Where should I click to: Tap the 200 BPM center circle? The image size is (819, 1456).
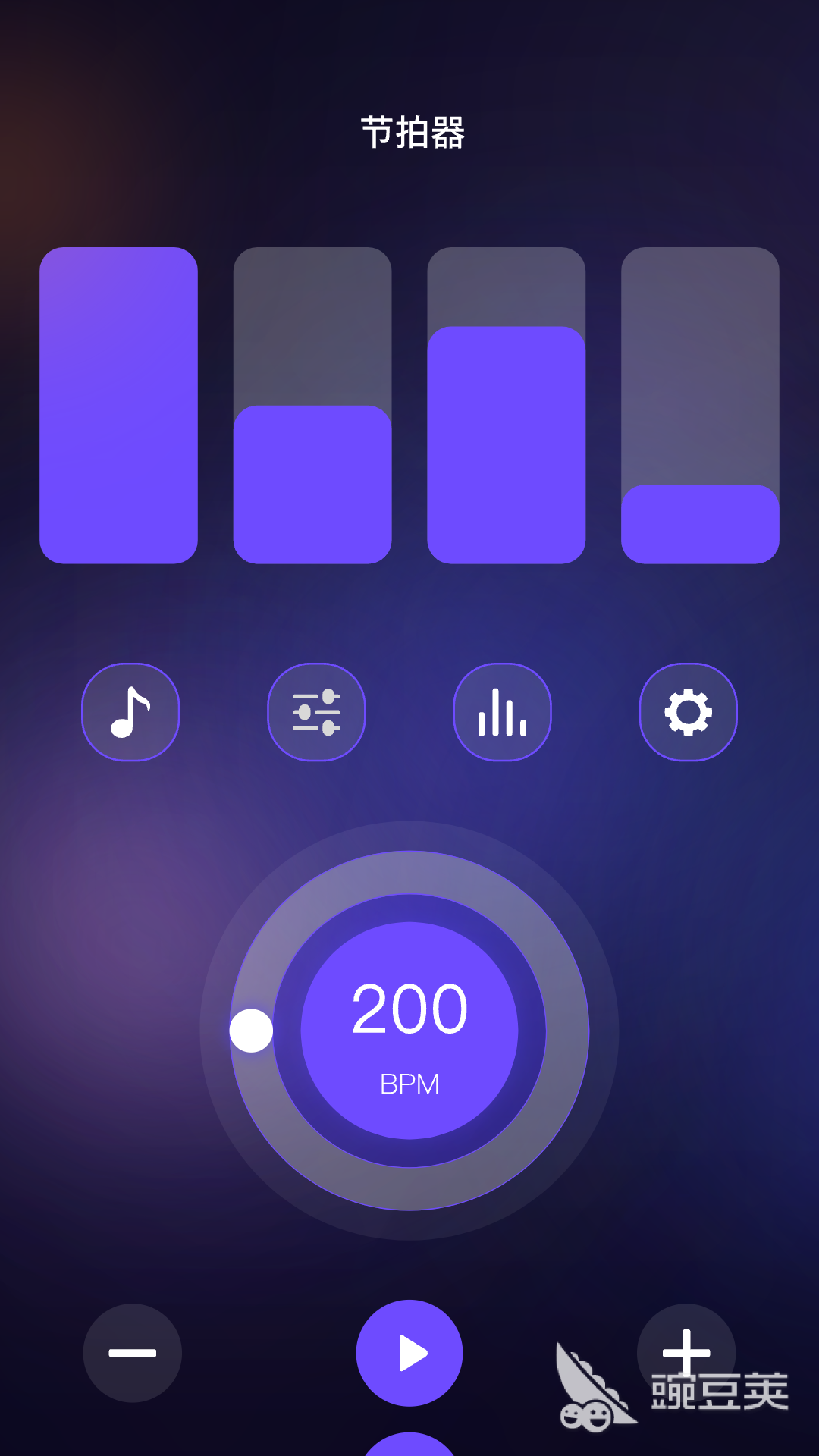coord(409,1031)
